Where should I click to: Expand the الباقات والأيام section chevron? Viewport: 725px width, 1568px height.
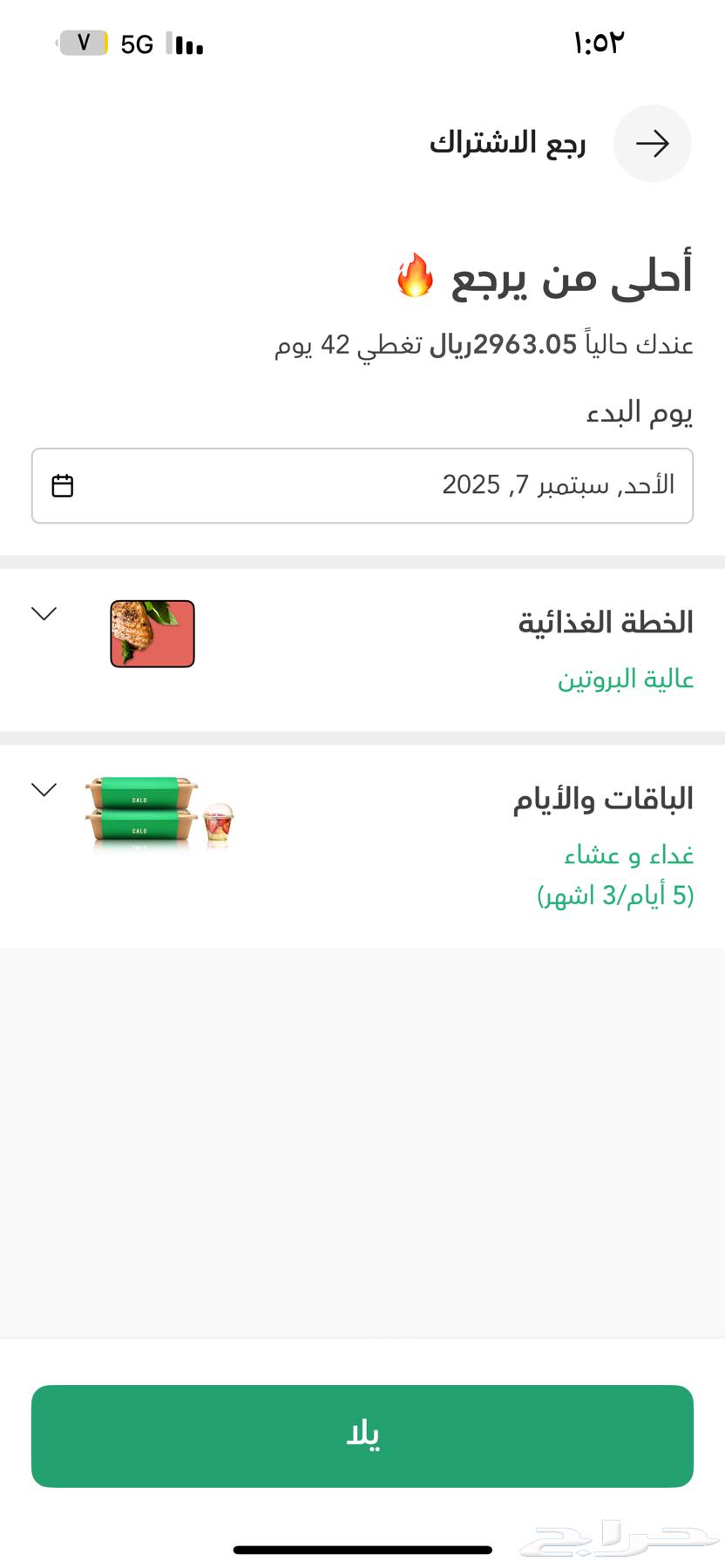pyautogui.click(x=44, y=790)
